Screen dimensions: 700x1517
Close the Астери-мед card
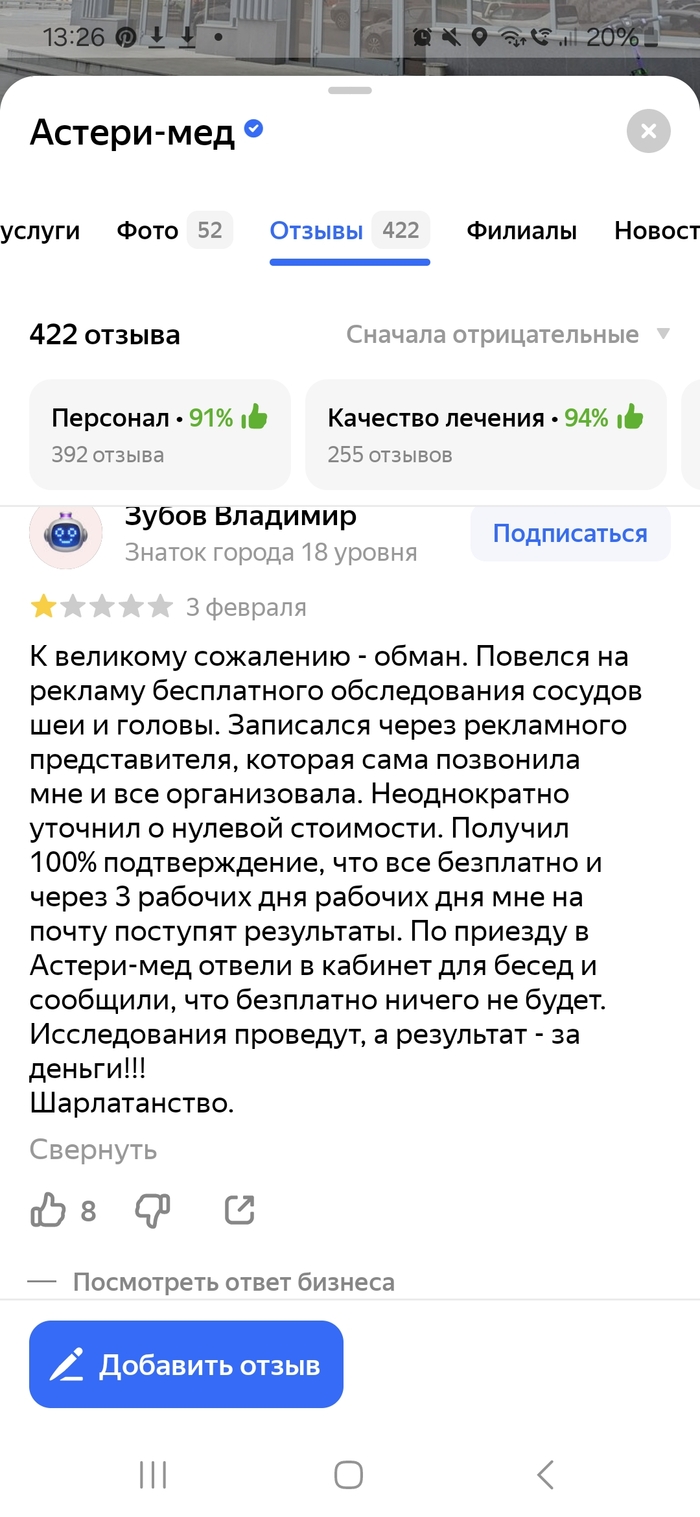pyautogui.click(x=648, y=131)
